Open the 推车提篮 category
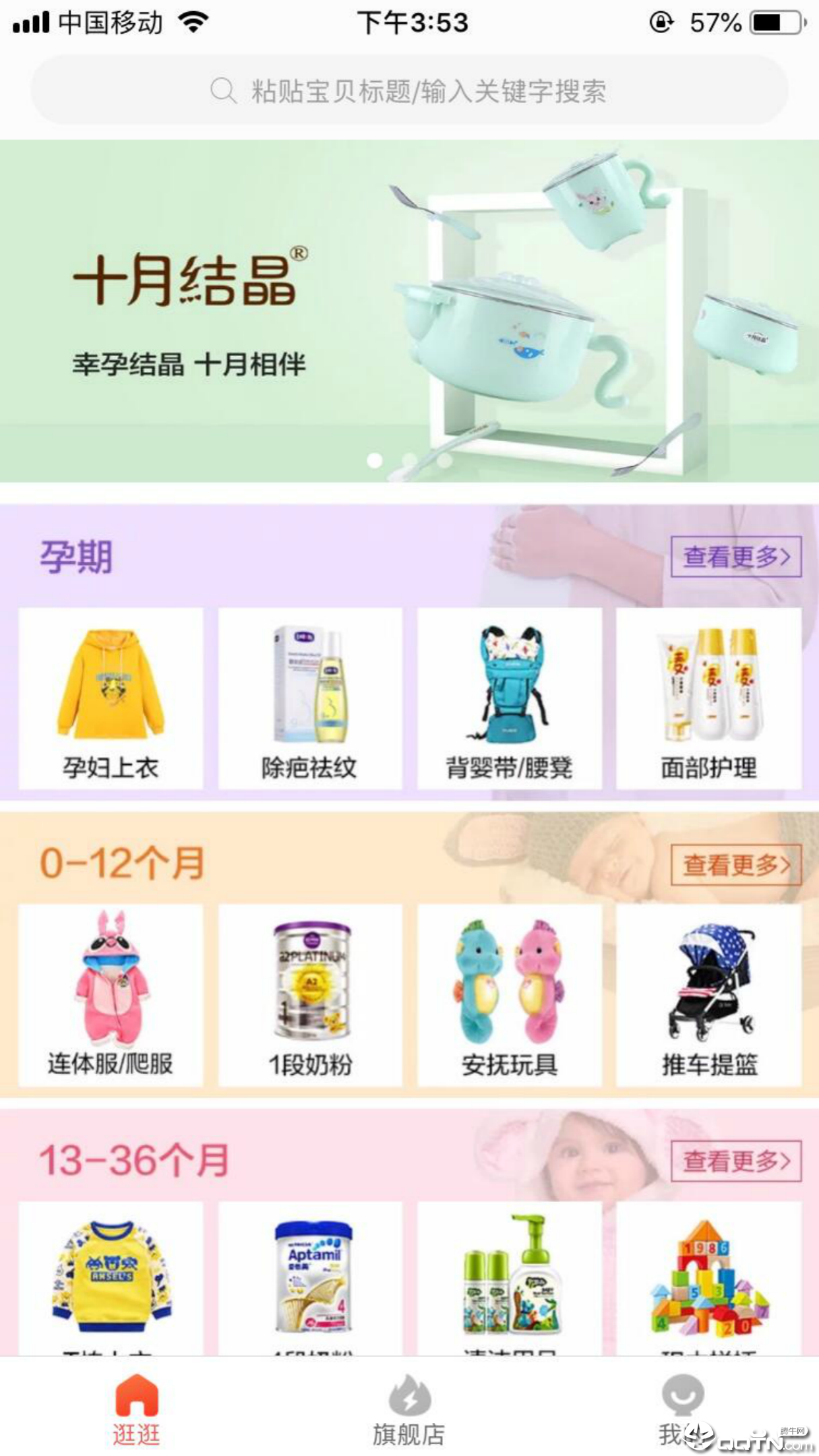Screen dimensions: 819x1456 (709, 996)
